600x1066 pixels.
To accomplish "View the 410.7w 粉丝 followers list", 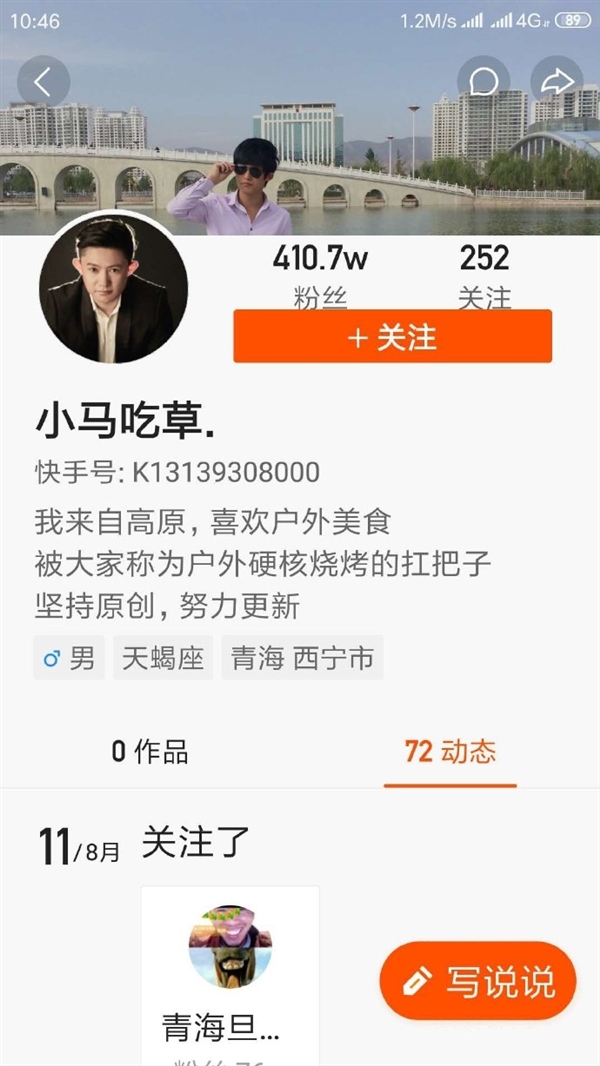I will pyautogui.click(x=320, y=276).
